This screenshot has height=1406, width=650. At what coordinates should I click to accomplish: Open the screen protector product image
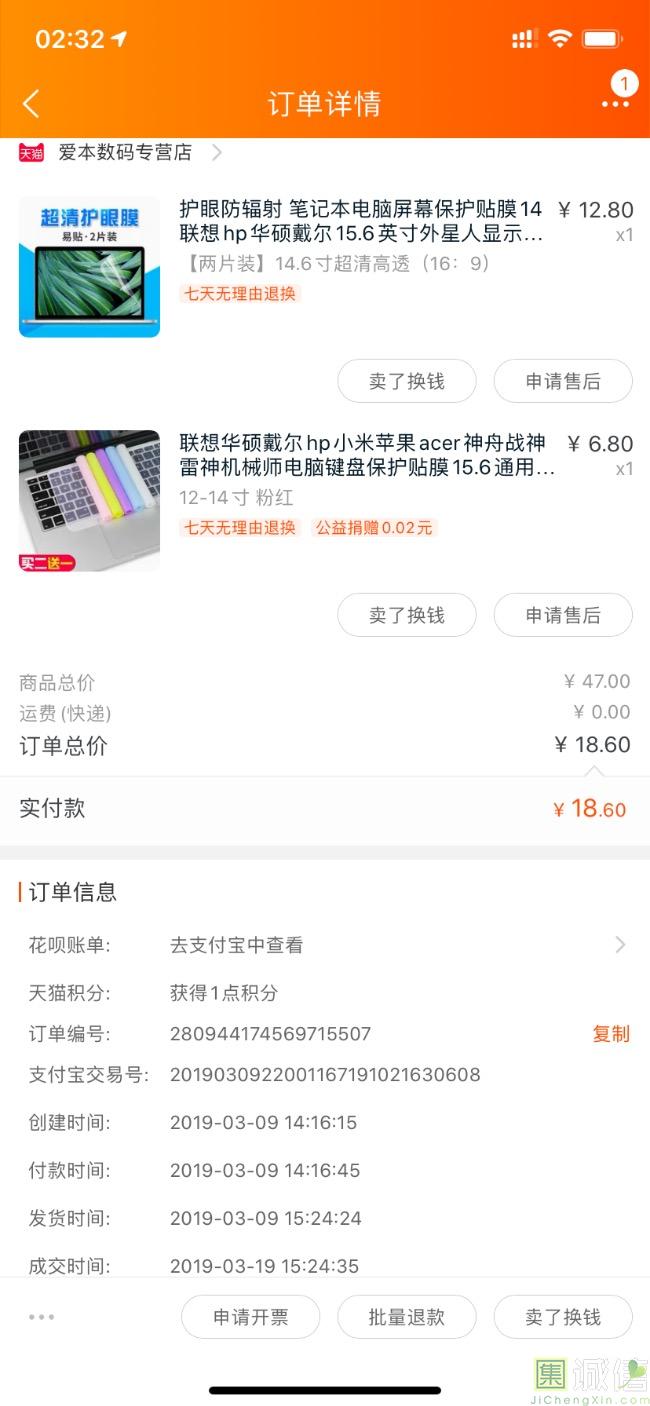[x=89, y=267]
